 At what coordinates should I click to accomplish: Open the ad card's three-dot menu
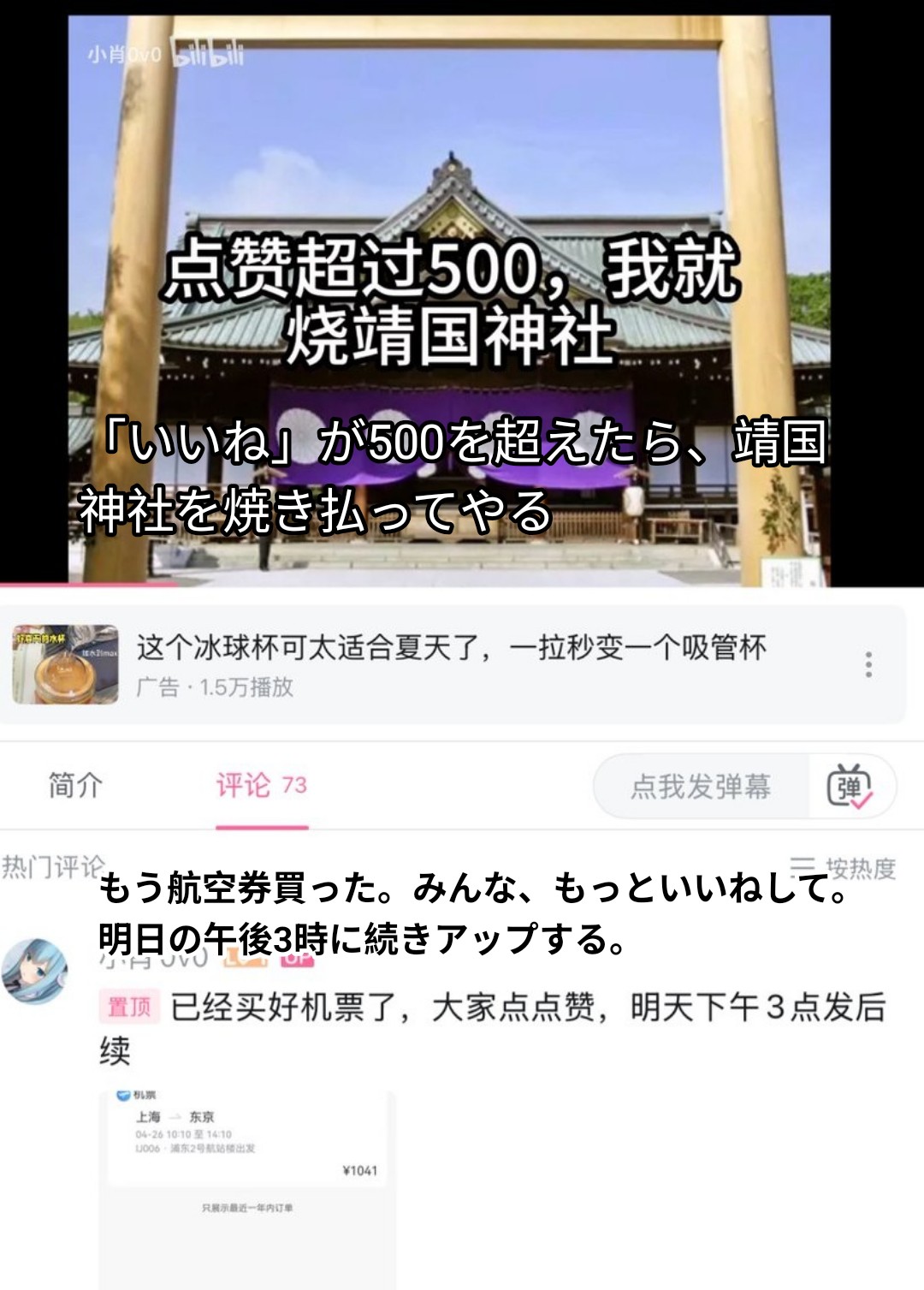[x=868, y=664]
